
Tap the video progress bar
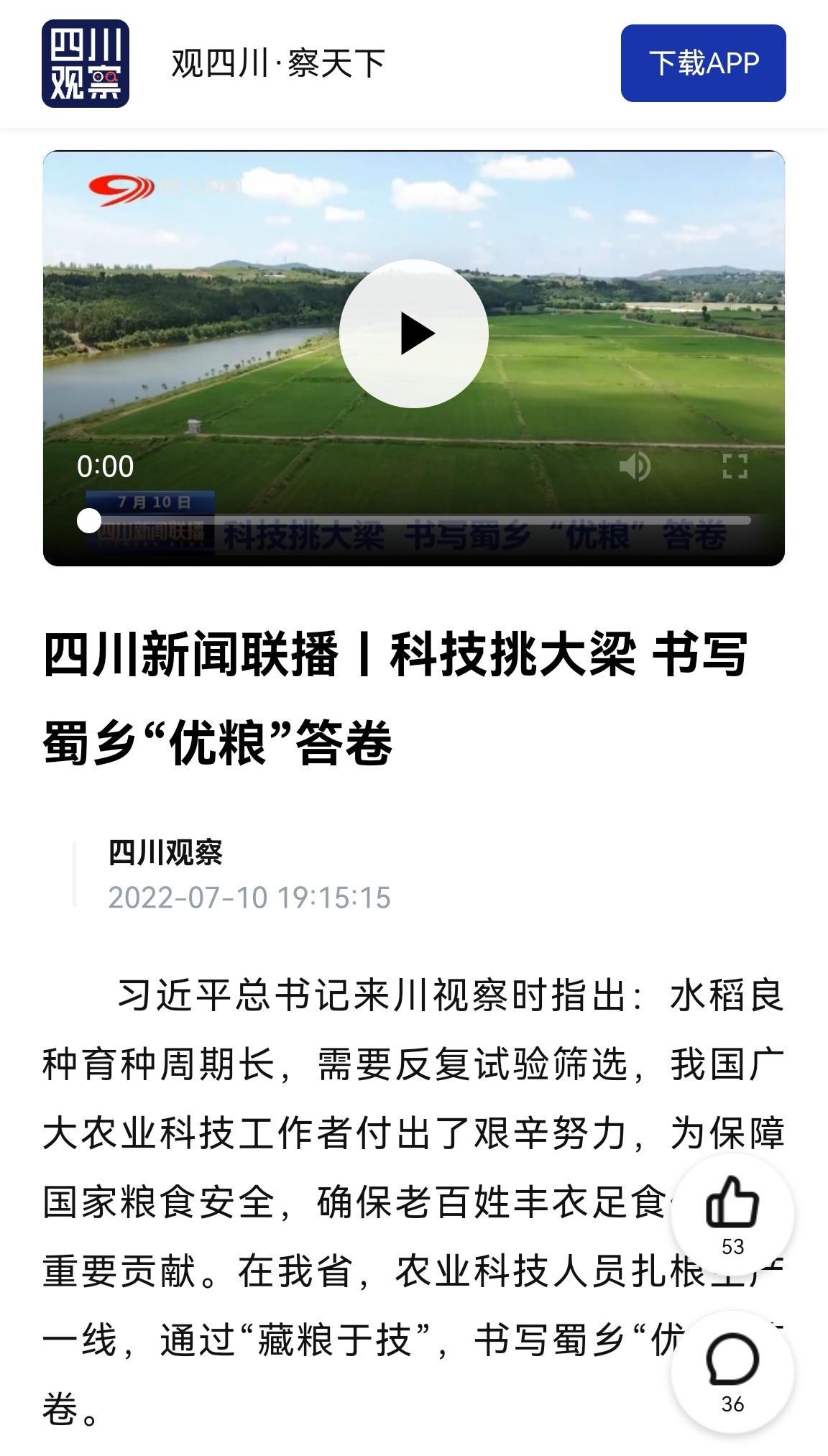[417, 520]
